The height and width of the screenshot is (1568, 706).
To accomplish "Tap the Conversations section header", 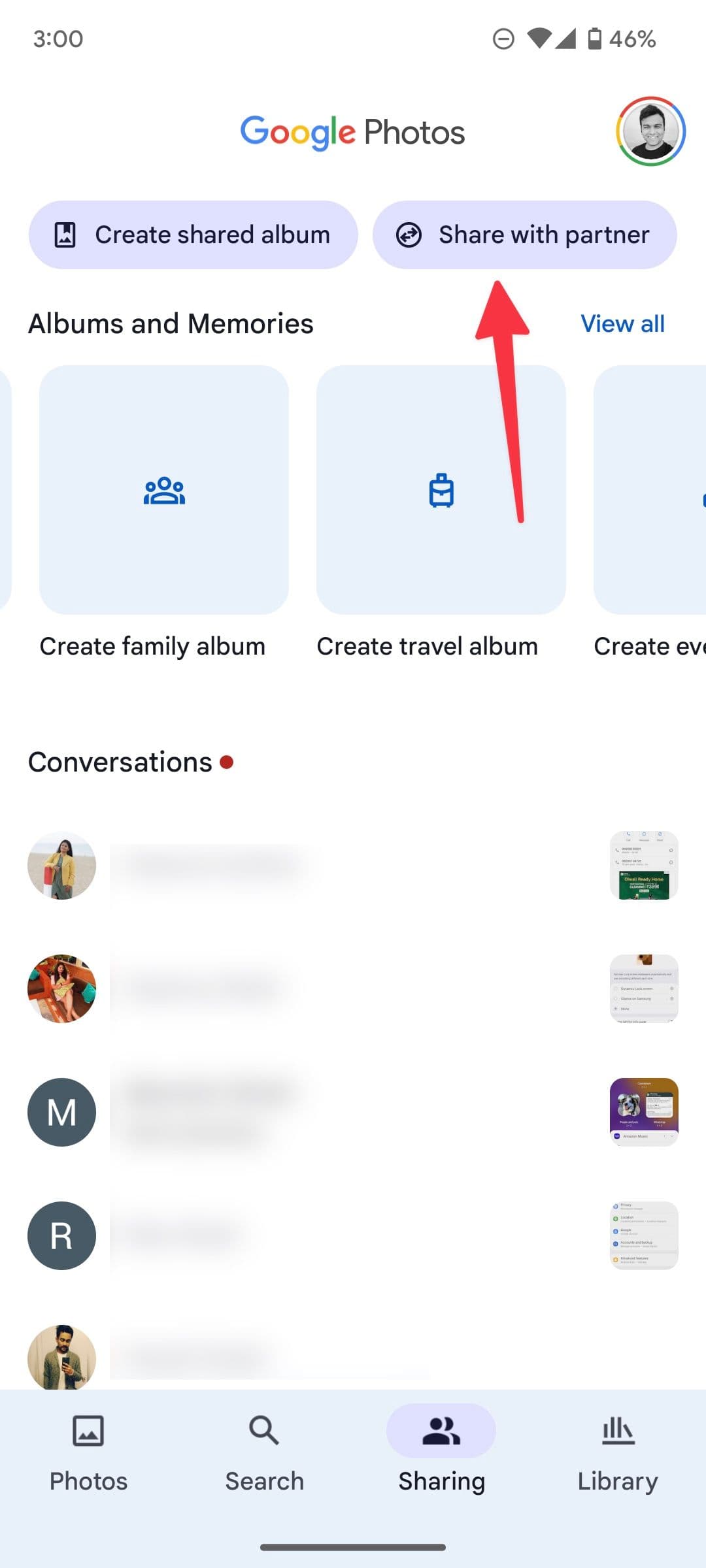I will [x=118, y=761].
